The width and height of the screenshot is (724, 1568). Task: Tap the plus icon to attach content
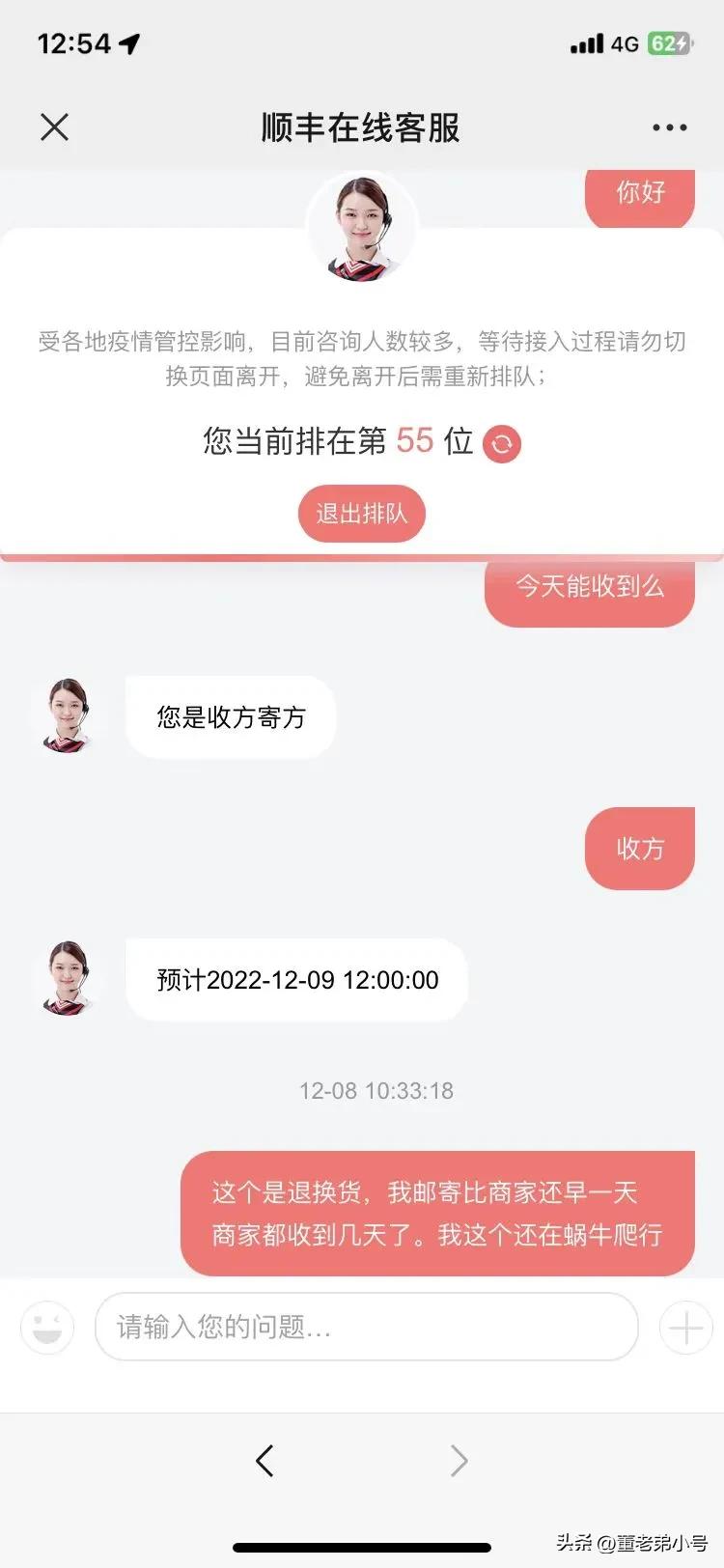684,1328
